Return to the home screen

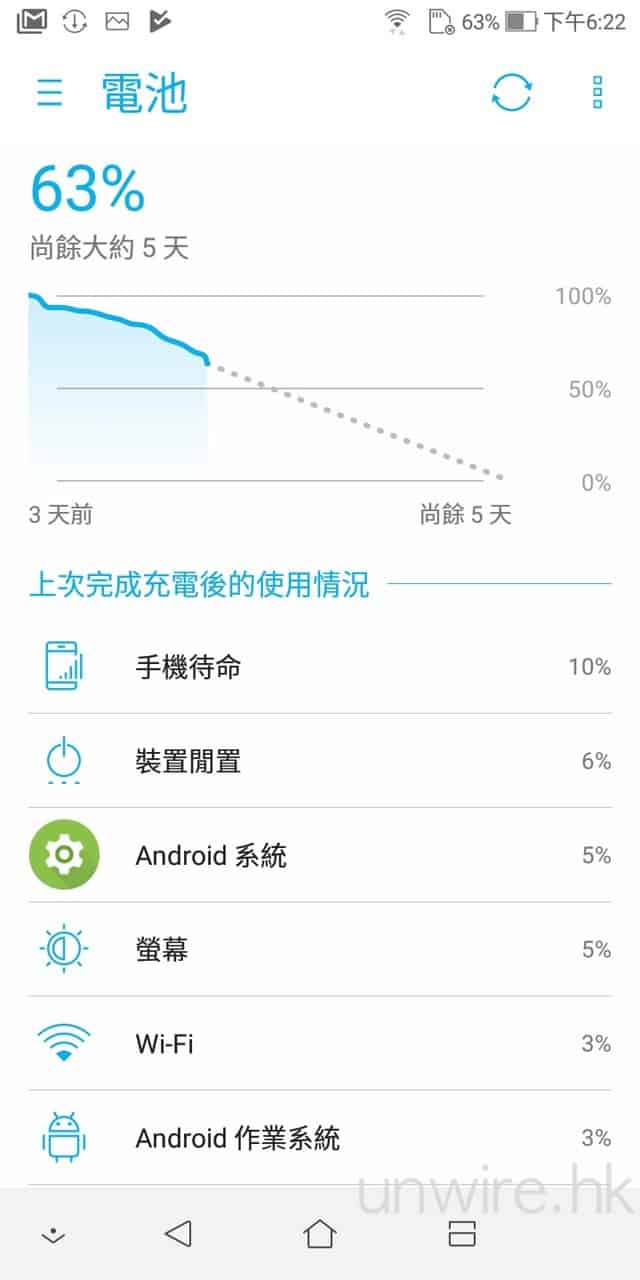click(320, 1234)
